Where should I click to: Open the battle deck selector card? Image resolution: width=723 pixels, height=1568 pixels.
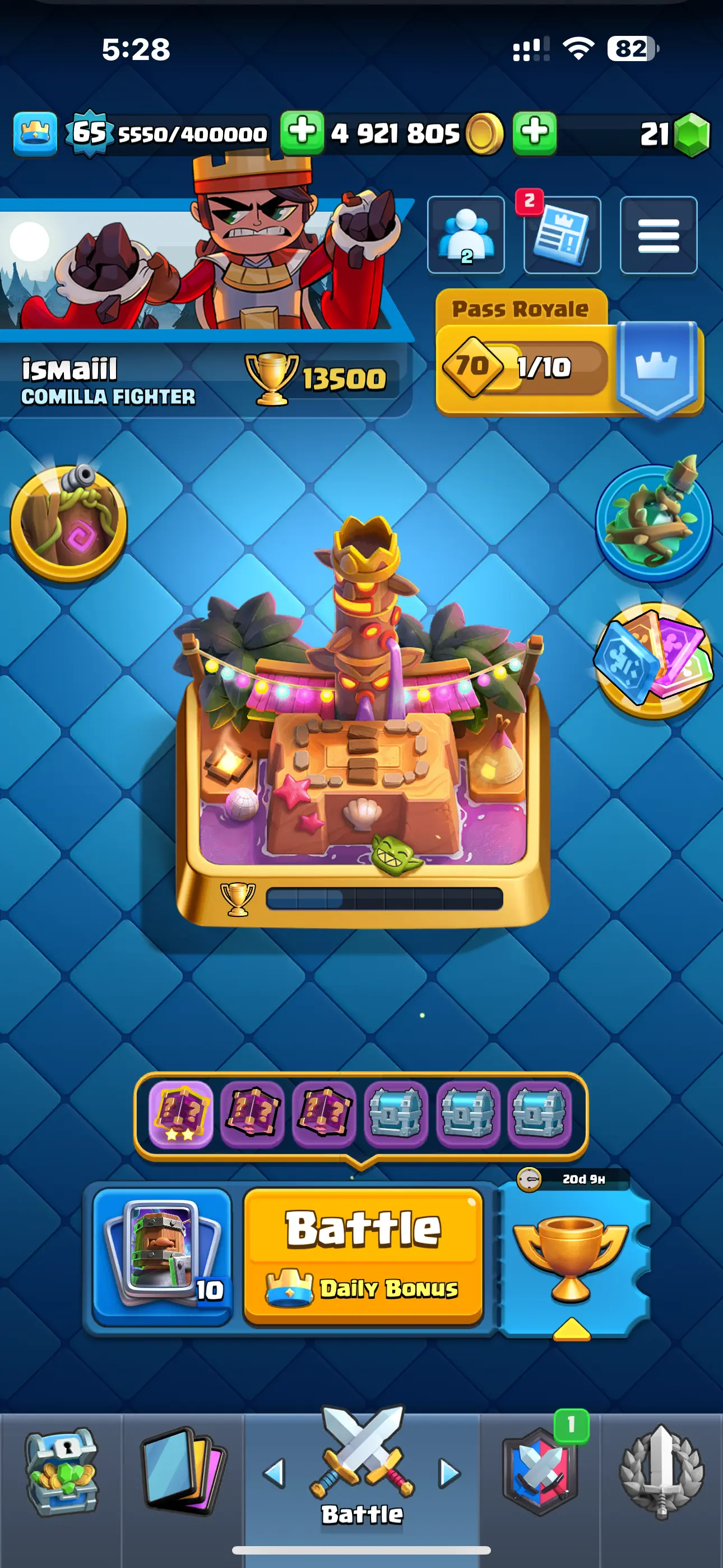pyautogui.click(x=163, y=1255)
